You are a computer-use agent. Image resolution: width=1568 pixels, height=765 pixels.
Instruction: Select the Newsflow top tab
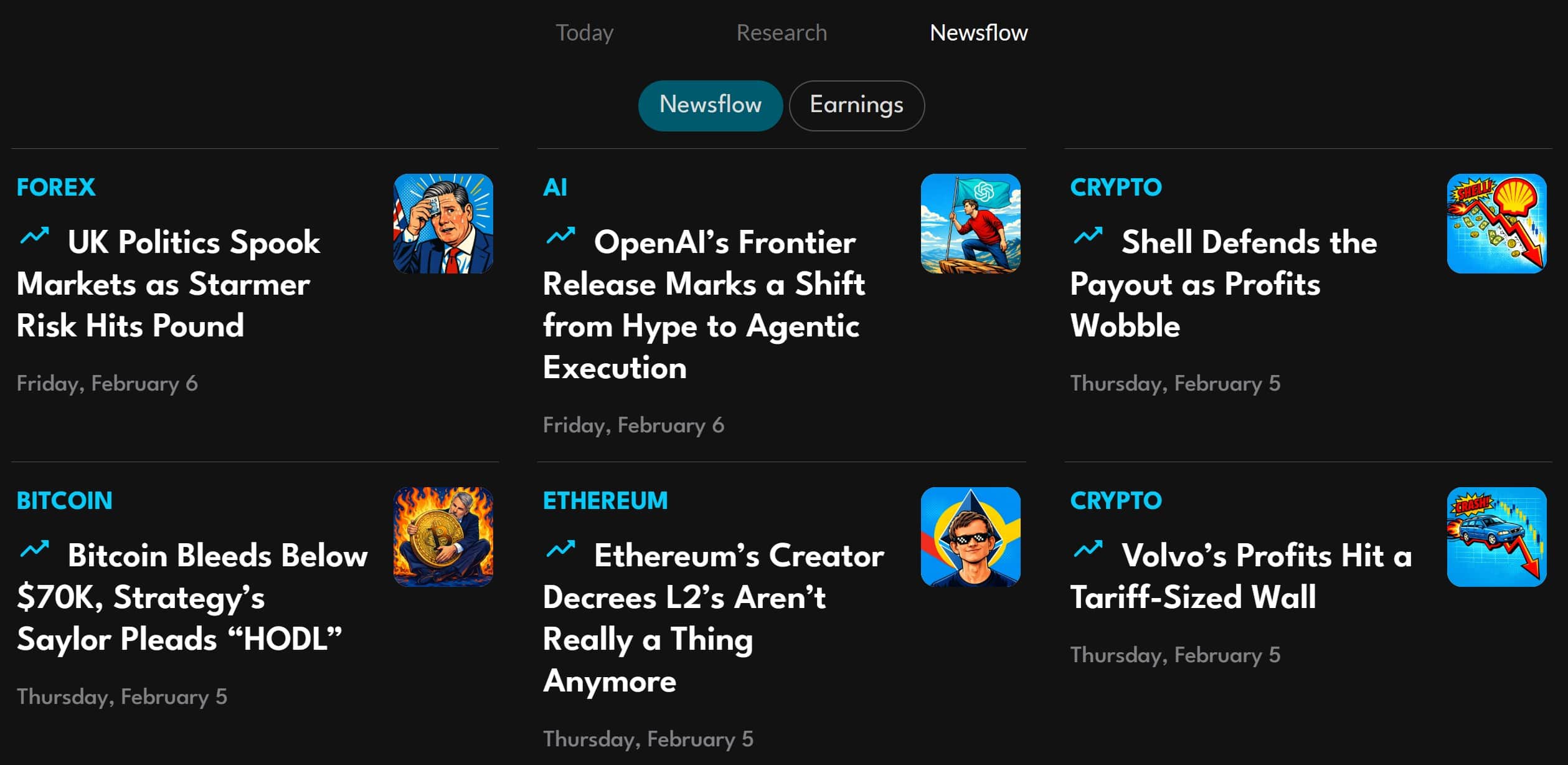pyautogui.click(x=978, y=32)
